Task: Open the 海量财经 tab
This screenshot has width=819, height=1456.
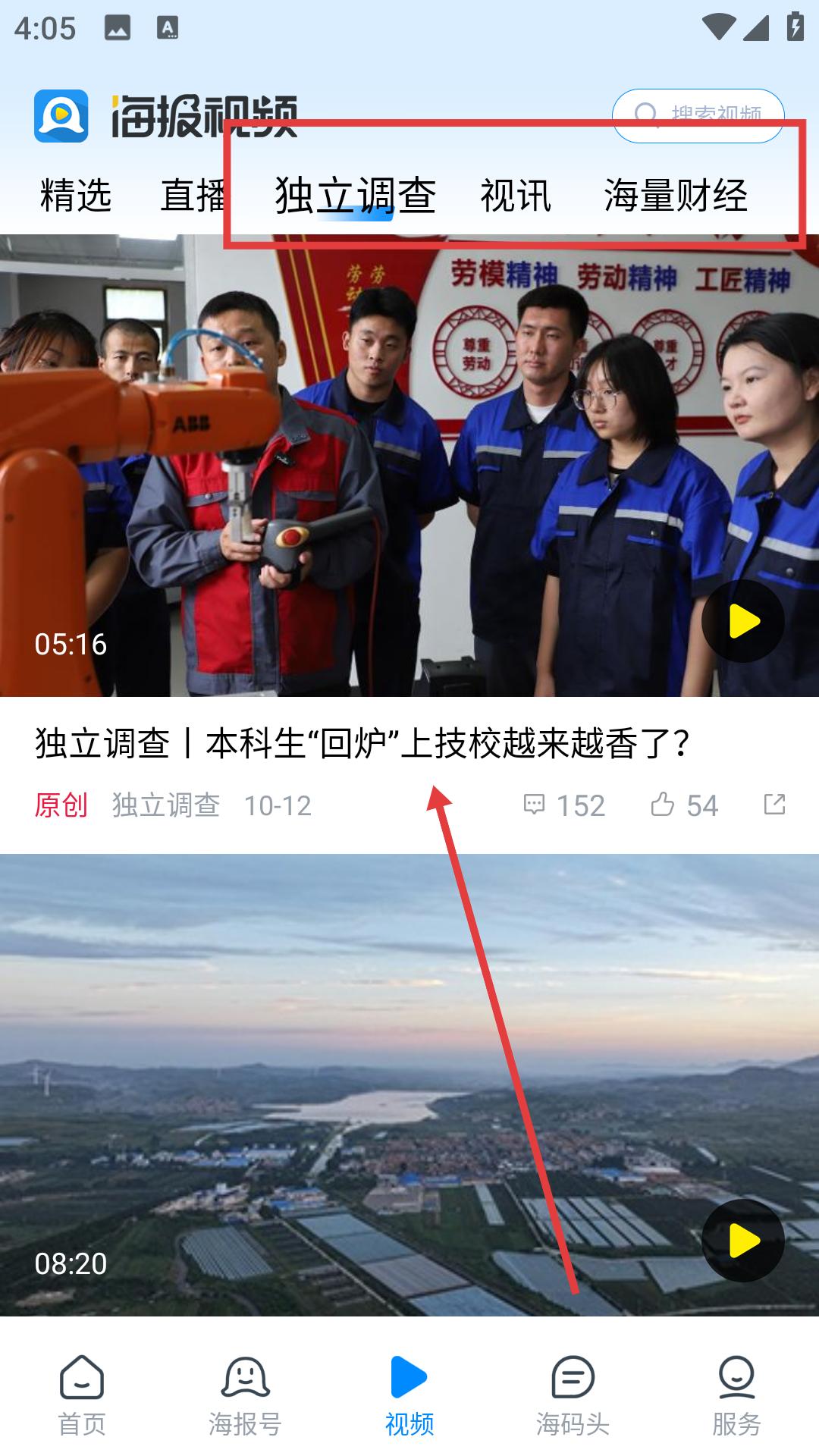Action: (x=675, y=196)
